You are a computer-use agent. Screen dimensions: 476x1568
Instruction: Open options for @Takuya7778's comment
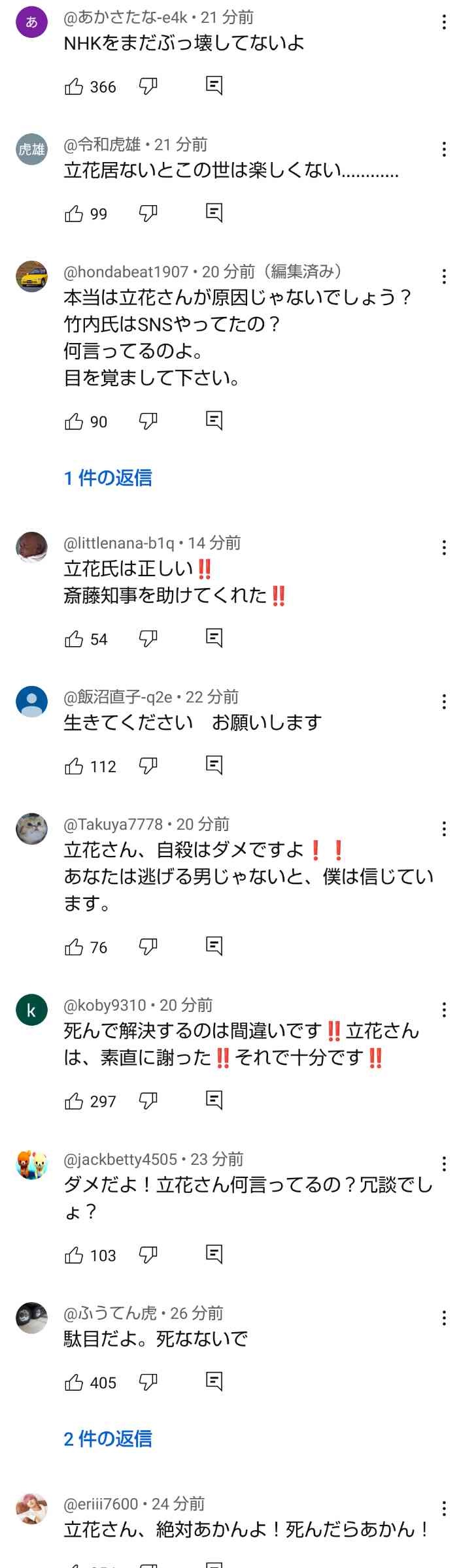[x=444, y=829]
